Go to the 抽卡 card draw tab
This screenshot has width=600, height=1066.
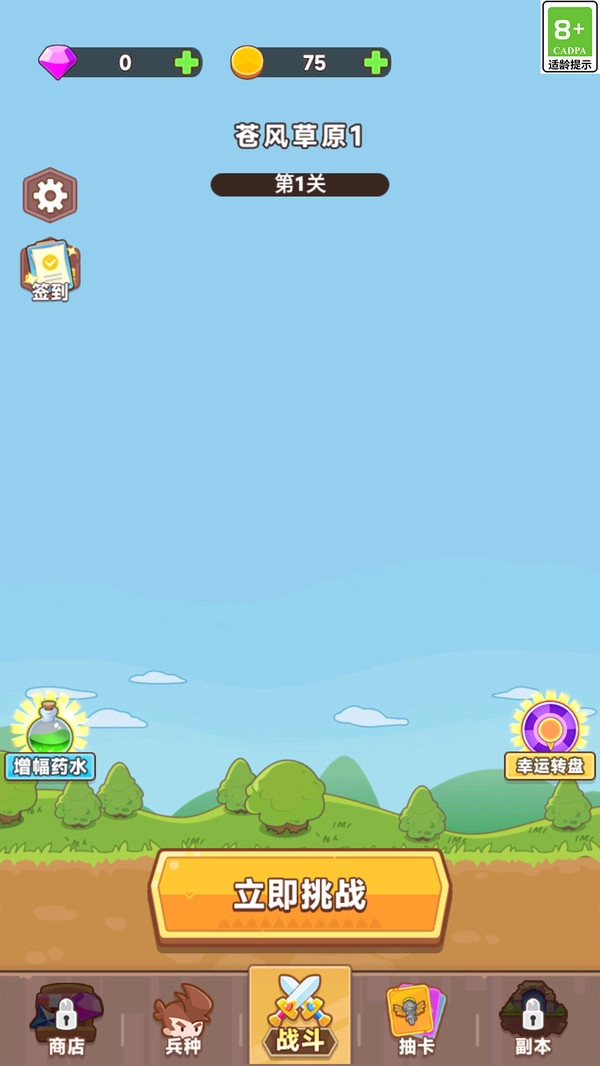click(416, 1020)
